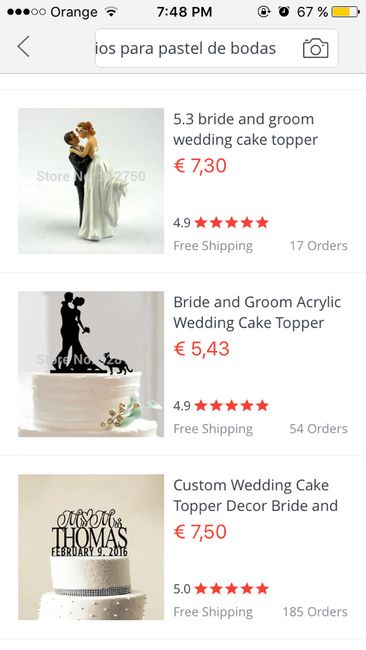The height and width of the screenshot is (650, 366).
Task: Open camera image search
Action: click(315, 49)
